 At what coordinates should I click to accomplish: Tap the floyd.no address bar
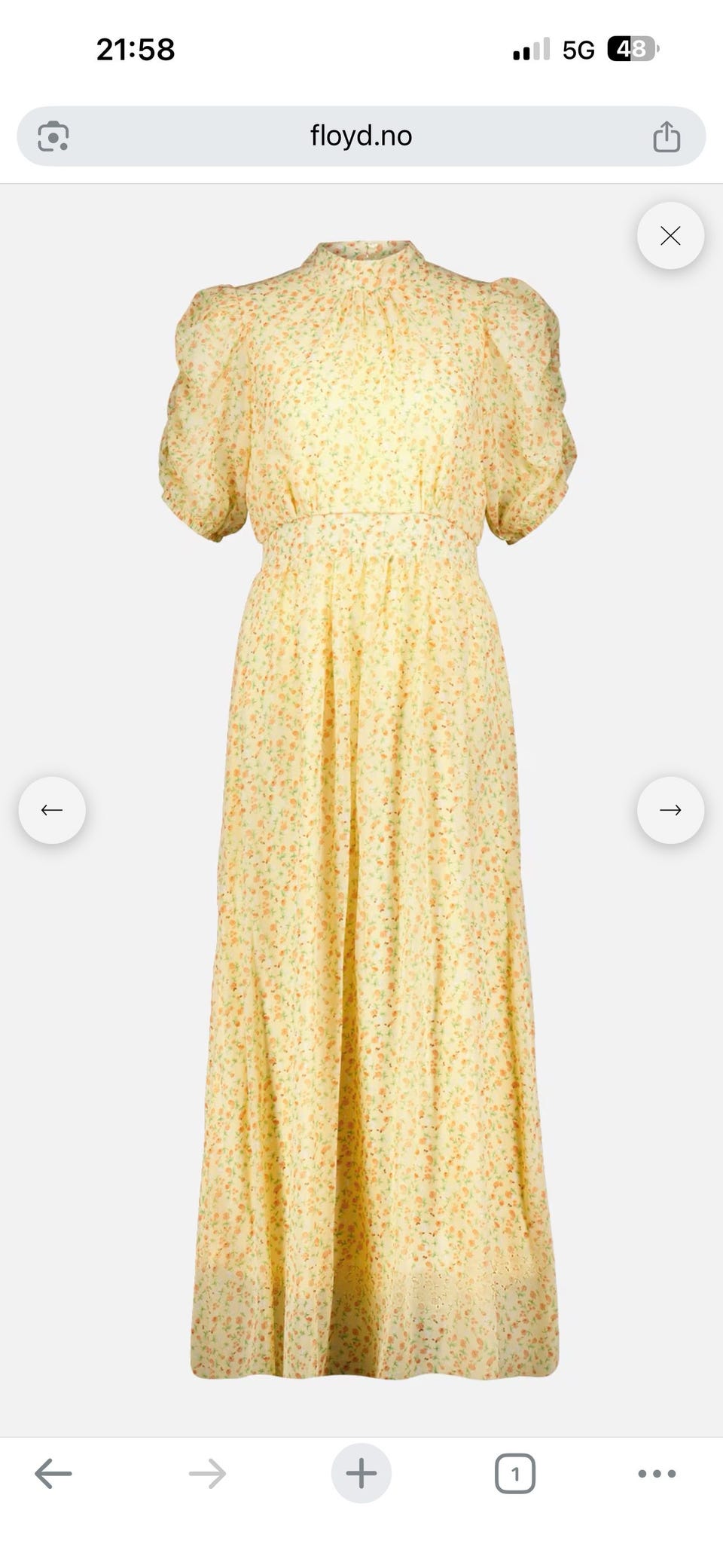361,136
